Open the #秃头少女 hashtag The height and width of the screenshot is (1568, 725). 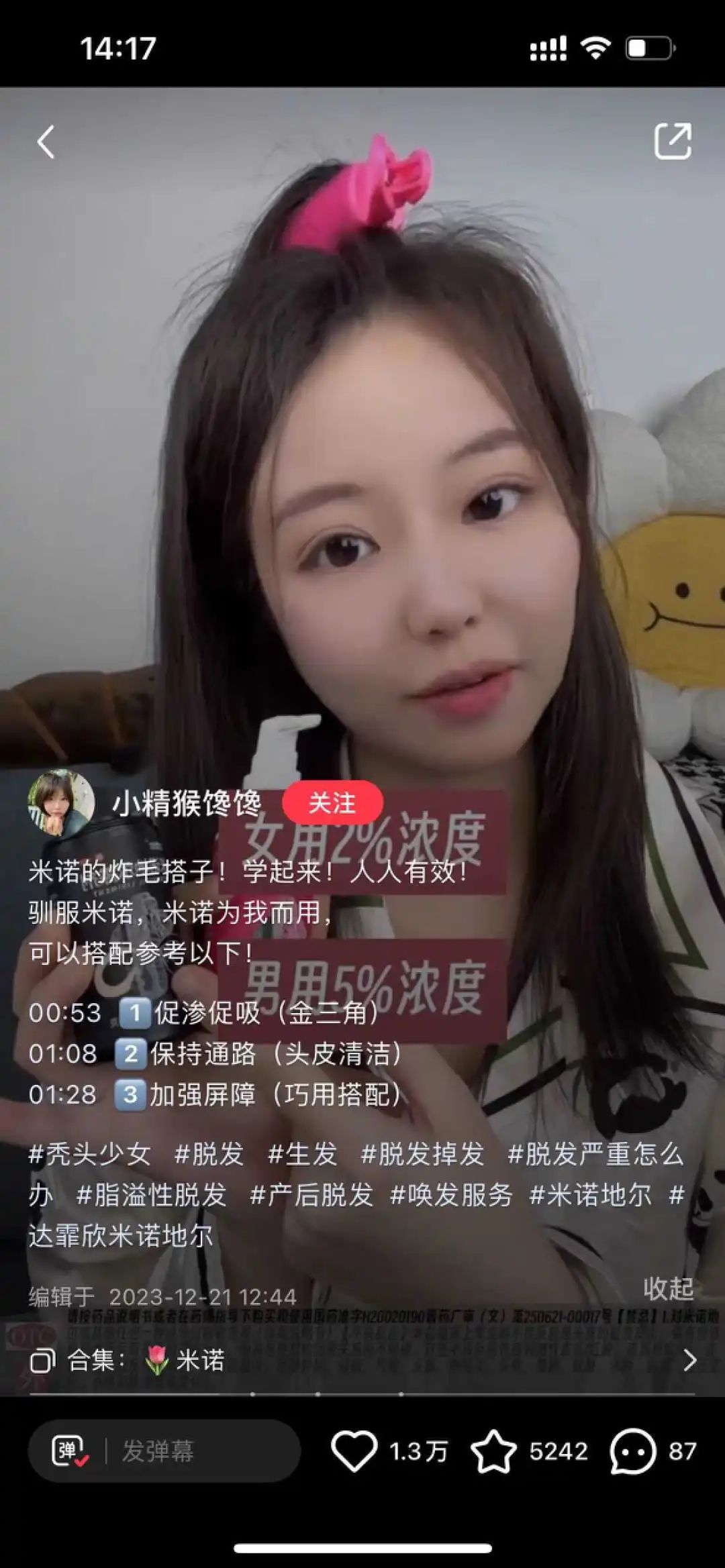(x=90, y=1154)
